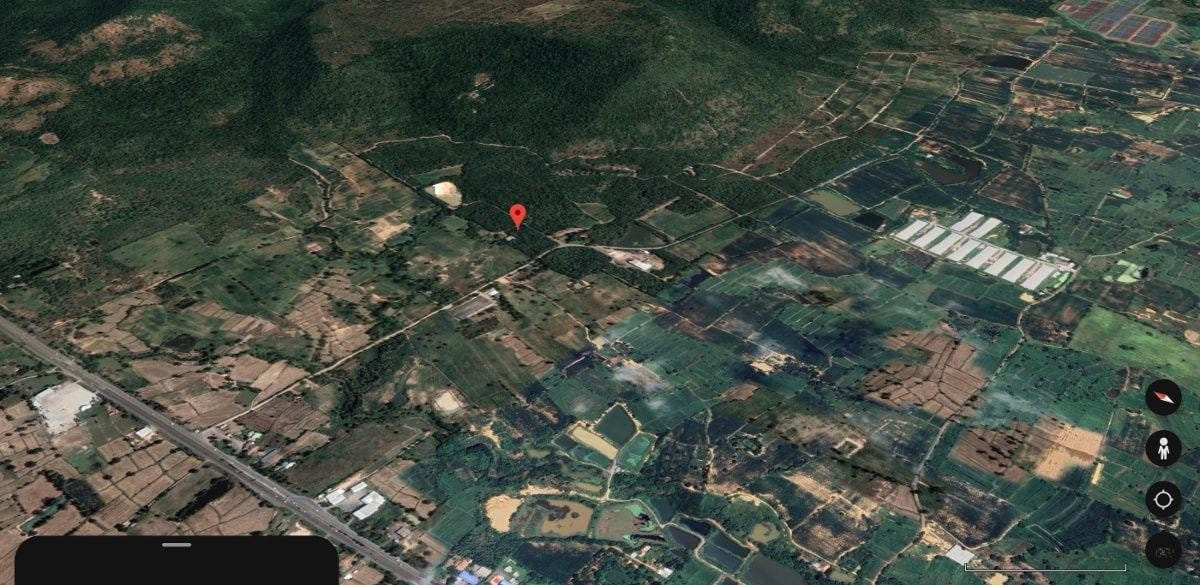Image resolution: width=1200 pixels, height=585 pixels.
Task: Center the map on my location
Action: click(x=1163, y=499)
